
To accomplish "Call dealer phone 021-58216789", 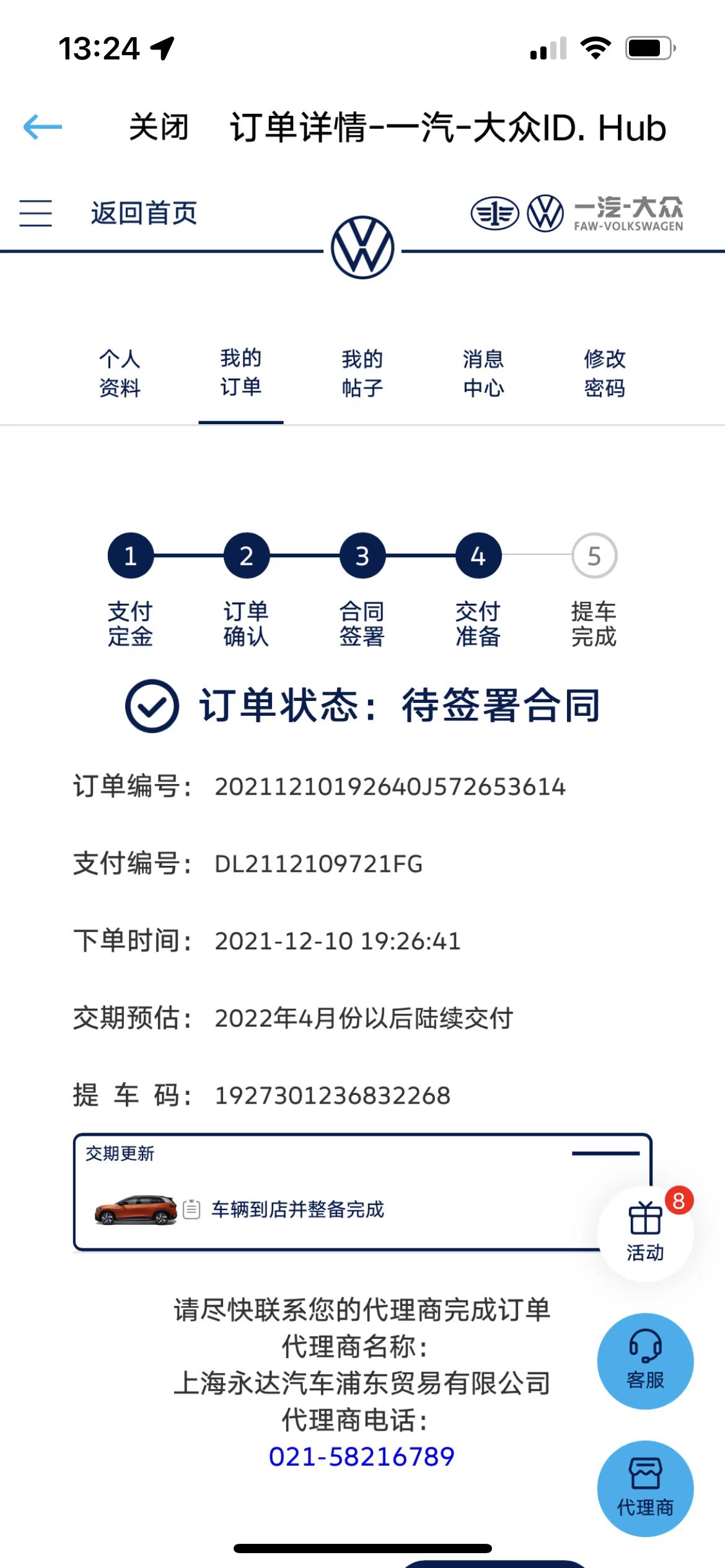I will pos(362,1457).
